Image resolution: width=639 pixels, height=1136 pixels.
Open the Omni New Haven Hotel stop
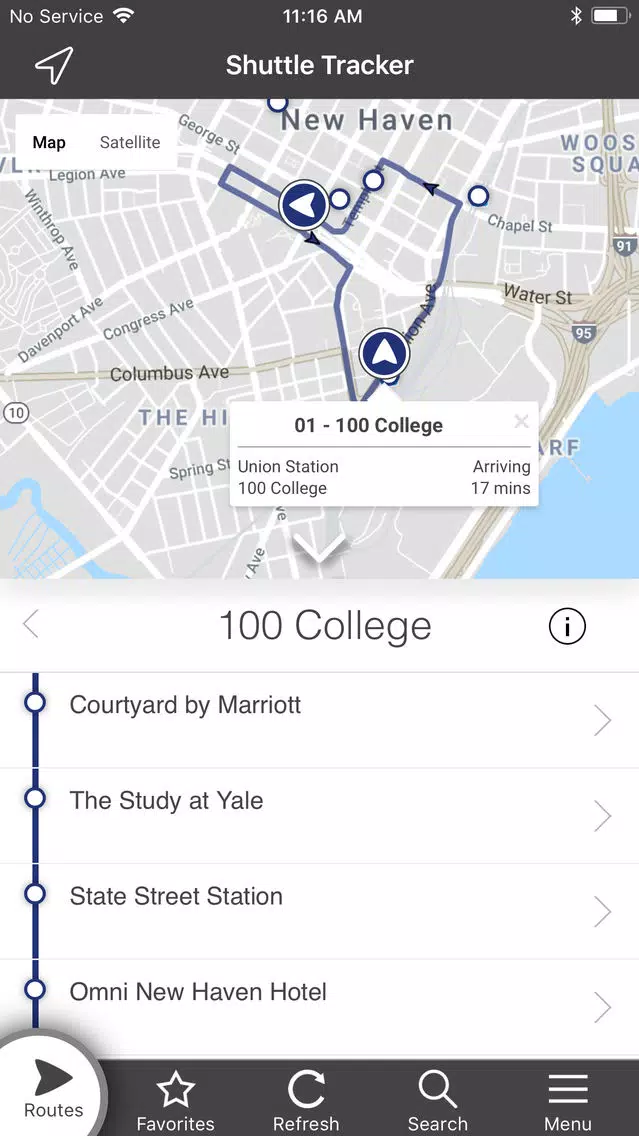[320, 1007]
